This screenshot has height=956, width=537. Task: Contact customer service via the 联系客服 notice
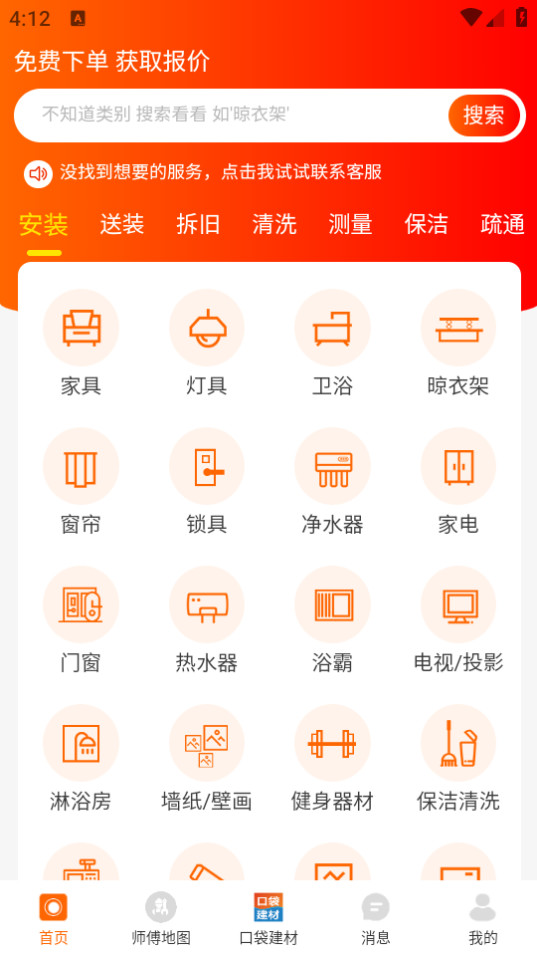click(203, 173)
